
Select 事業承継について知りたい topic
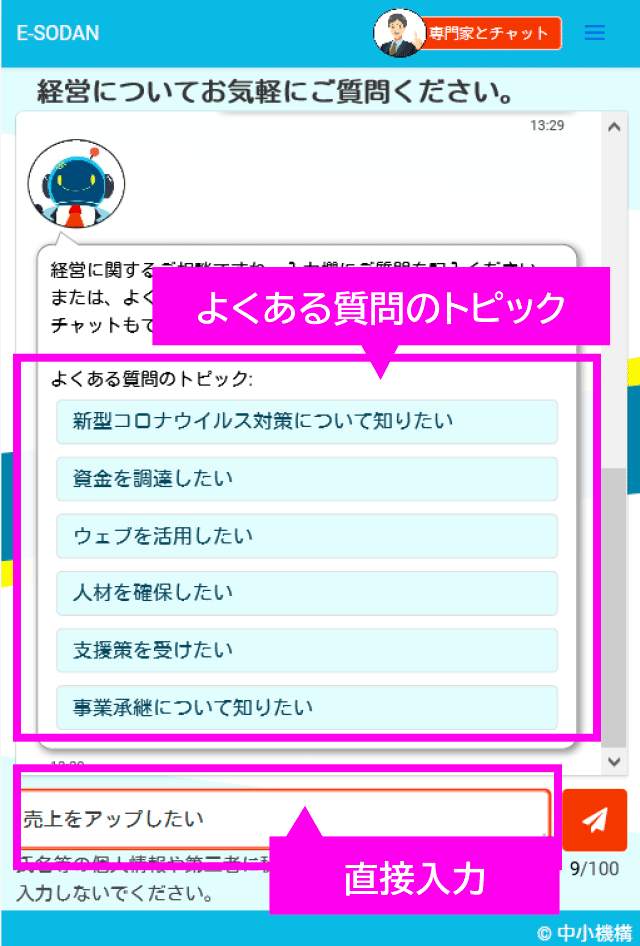[x=306, y=708]
